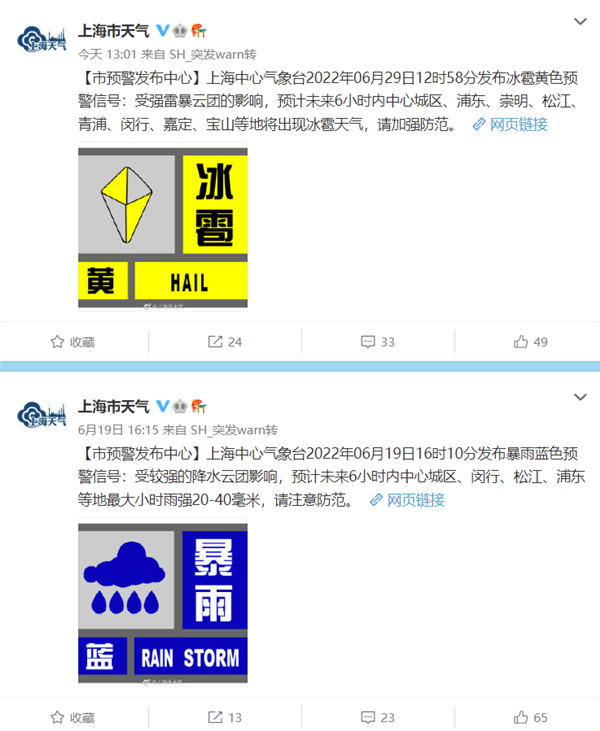Open comments with 23 replies on the rainstorm post
This screenshot has height=731, width=600.
[377, 717]
